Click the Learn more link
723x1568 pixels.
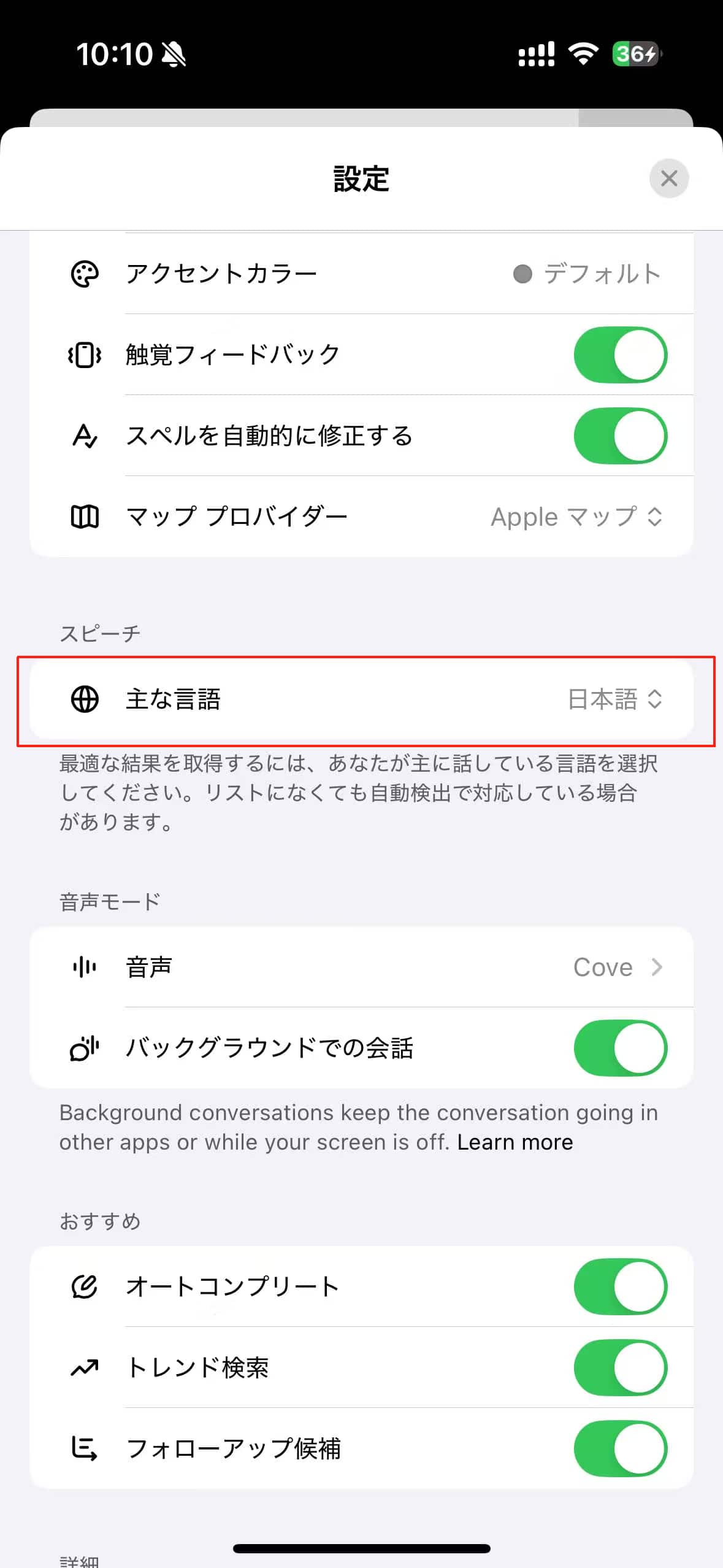[x=515, y=1142]
